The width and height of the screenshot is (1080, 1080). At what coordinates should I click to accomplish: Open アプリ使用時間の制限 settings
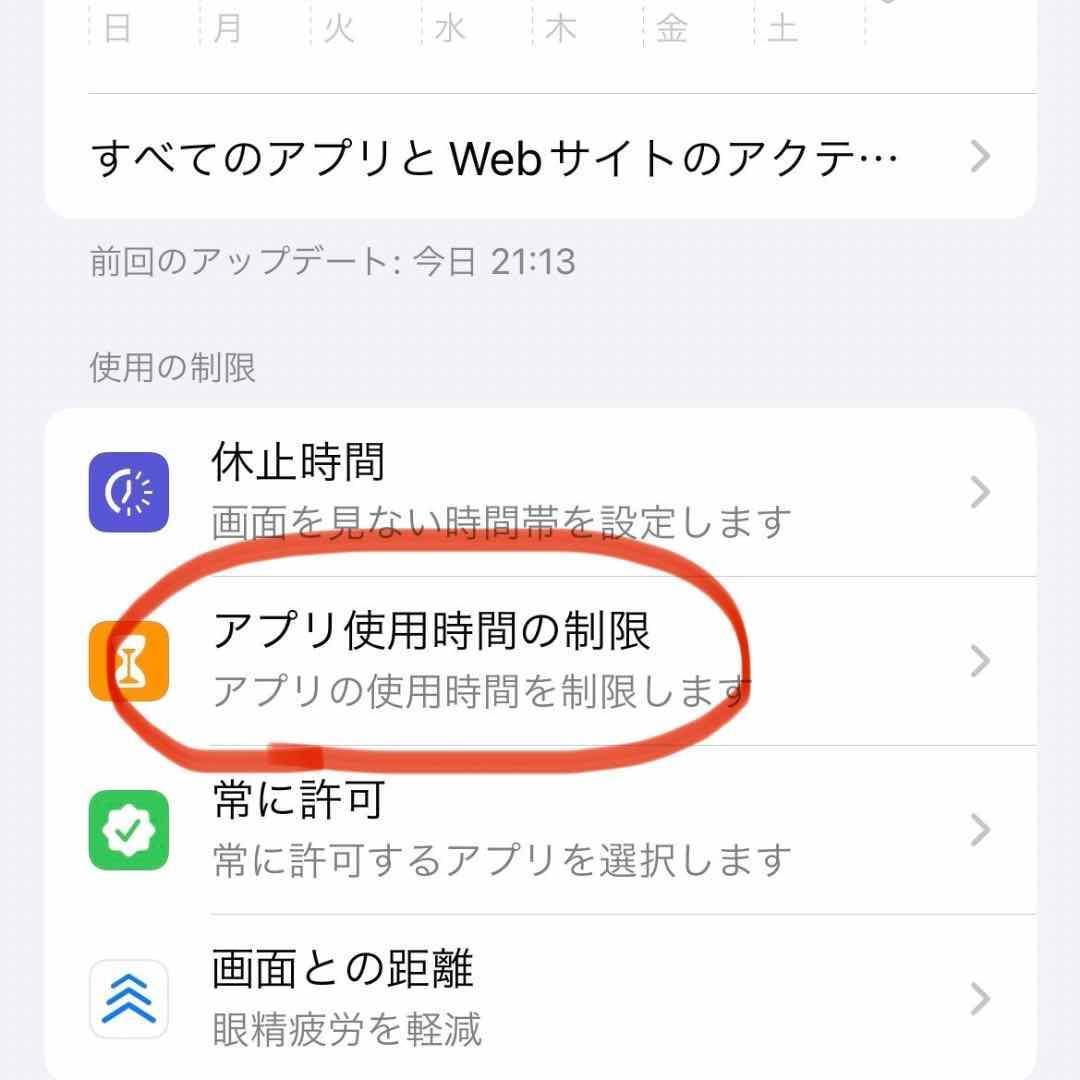[540, 661]
